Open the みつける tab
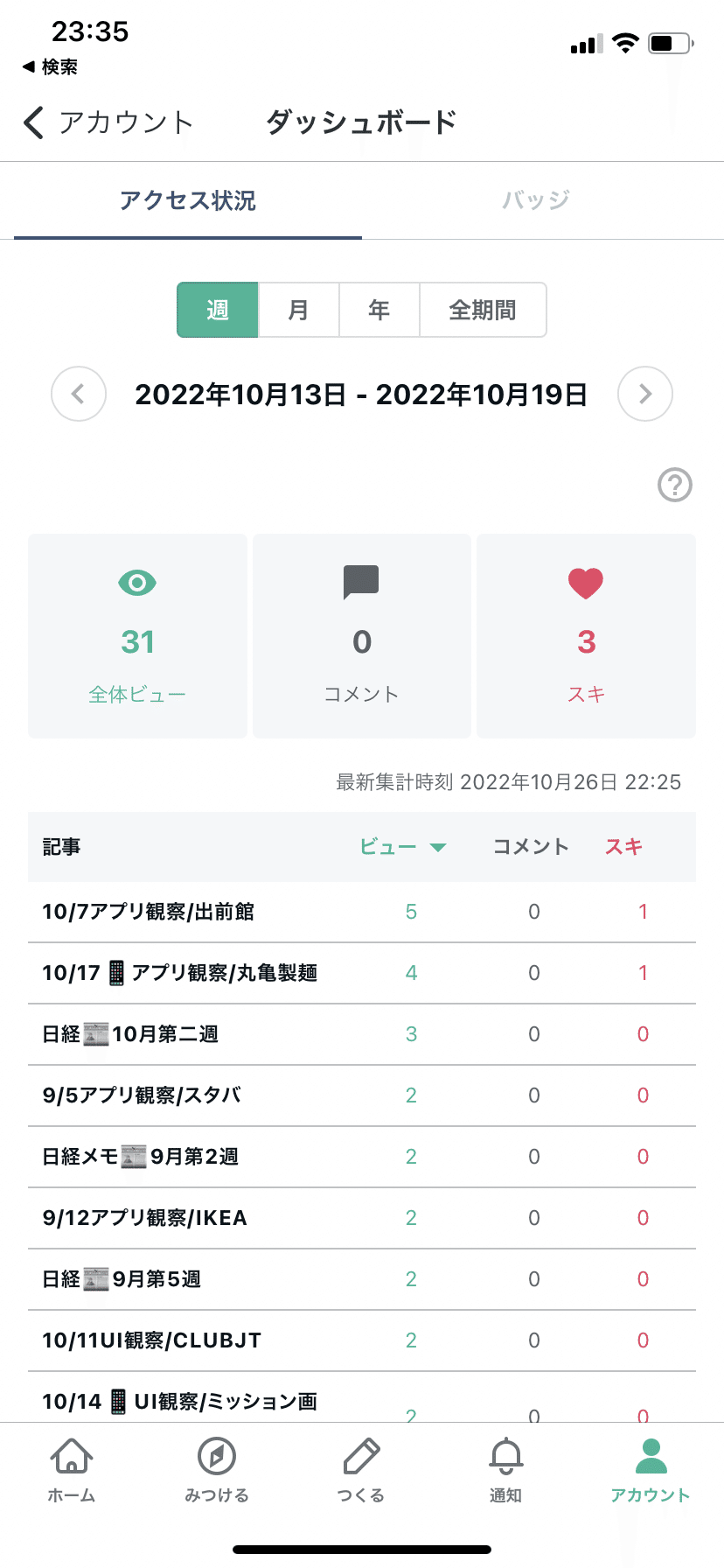 217,1470
